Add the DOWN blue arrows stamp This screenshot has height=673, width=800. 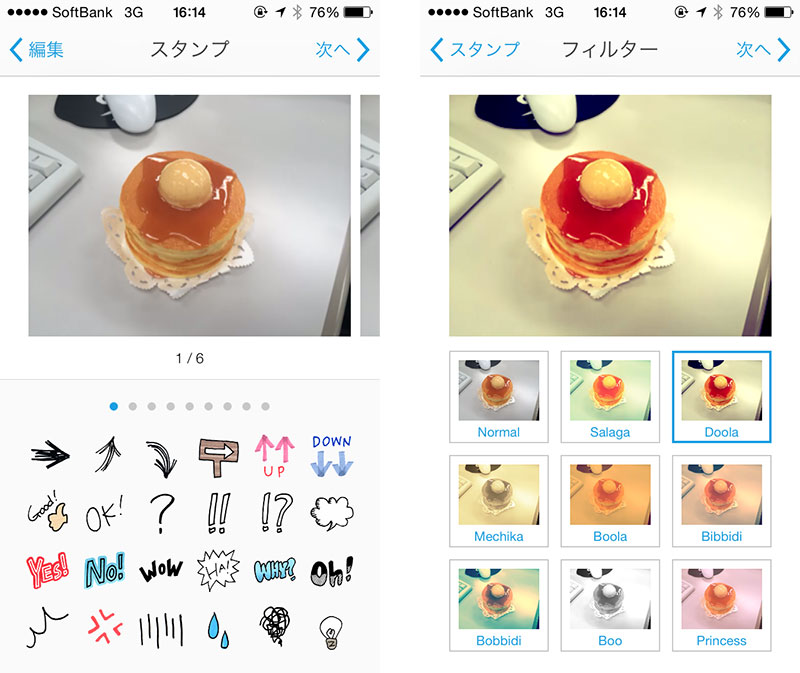click(332, 455)
